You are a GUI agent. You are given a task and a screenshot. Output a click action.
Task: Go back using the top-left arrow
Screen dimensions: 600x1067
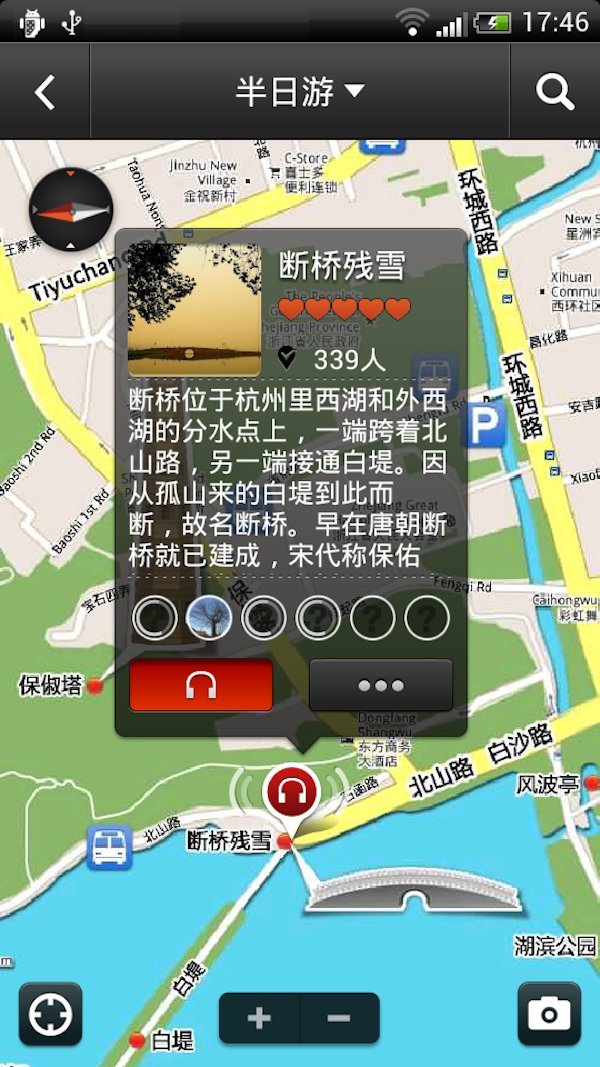click(x=45, y=92)
